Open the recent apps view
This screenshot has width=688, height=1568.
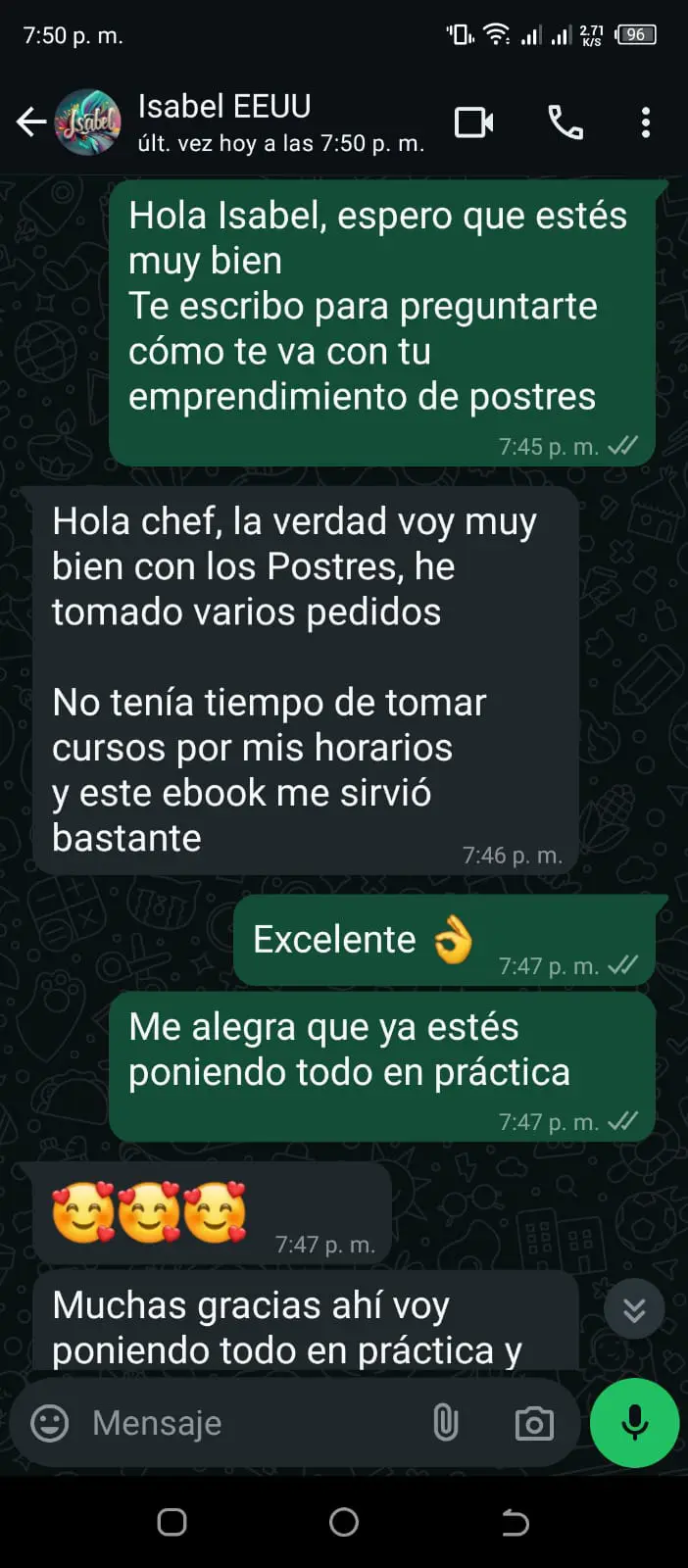[172, 1522]
